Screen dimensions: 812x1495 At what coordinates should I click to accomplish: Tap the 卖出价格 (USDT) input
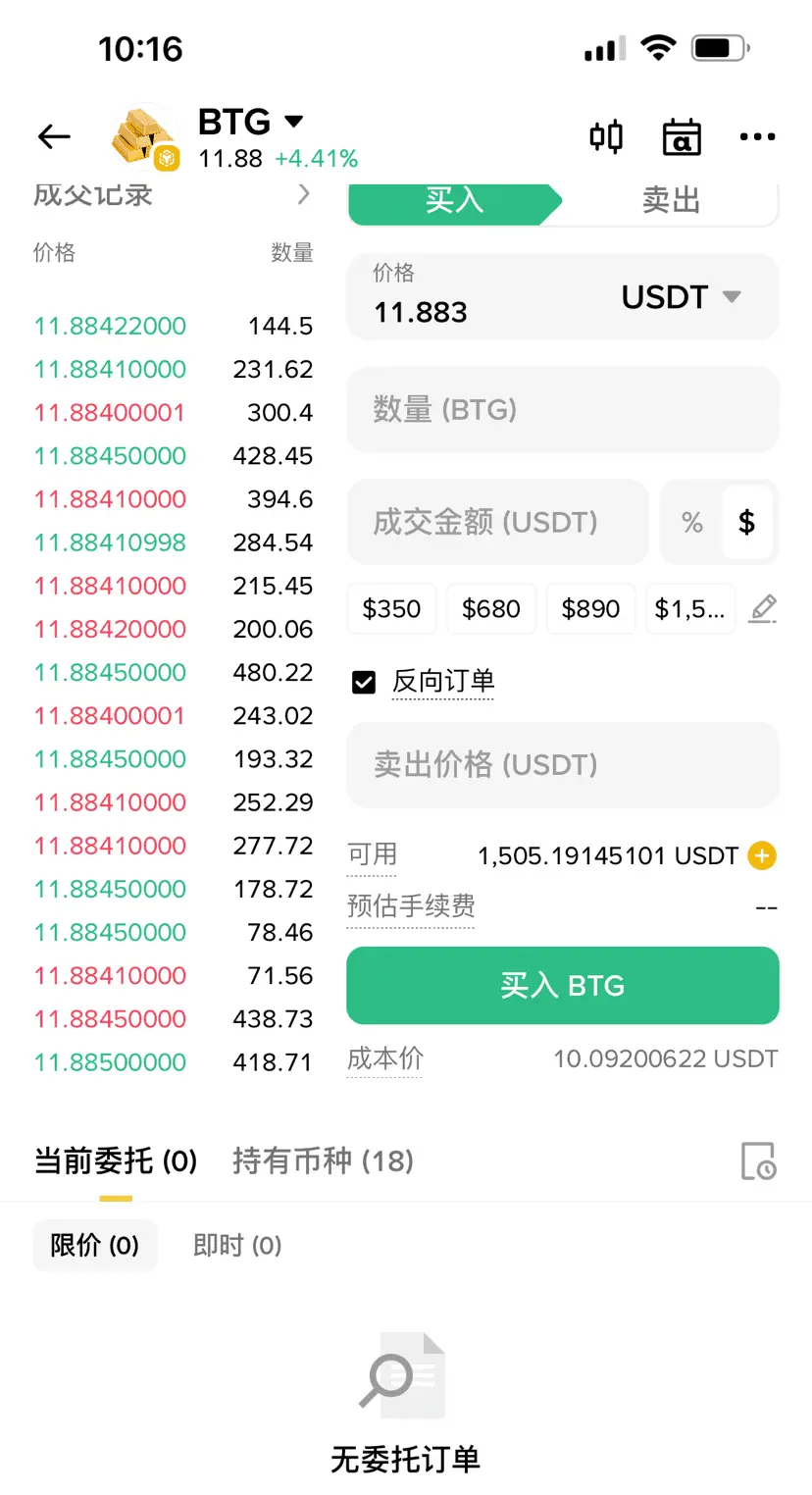pyautogui.click(x=562, y=765)
